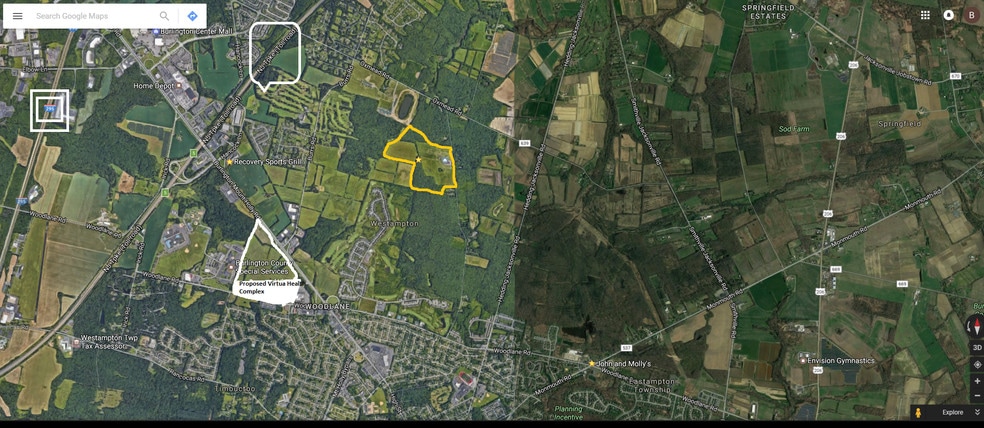Open the hamburger menu drawer
This screenshot has width=984, height=428.
[17, 16]
